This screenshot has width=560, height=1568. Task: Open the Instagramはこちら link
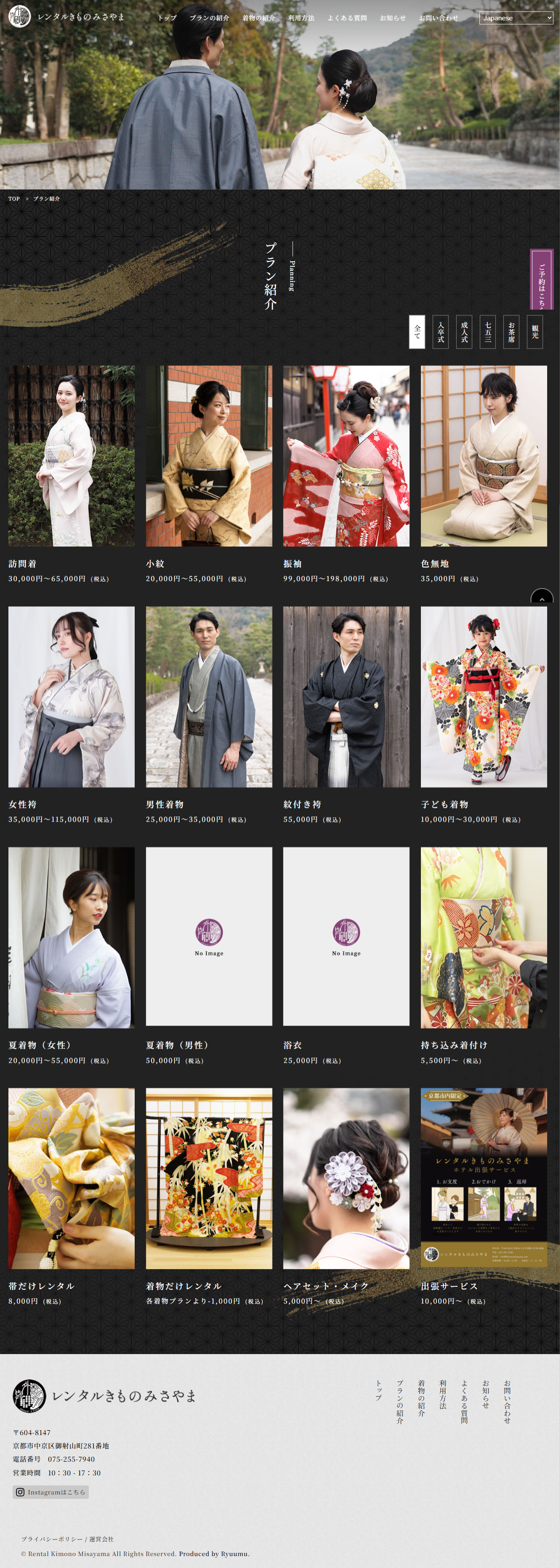coord(51,1492)
